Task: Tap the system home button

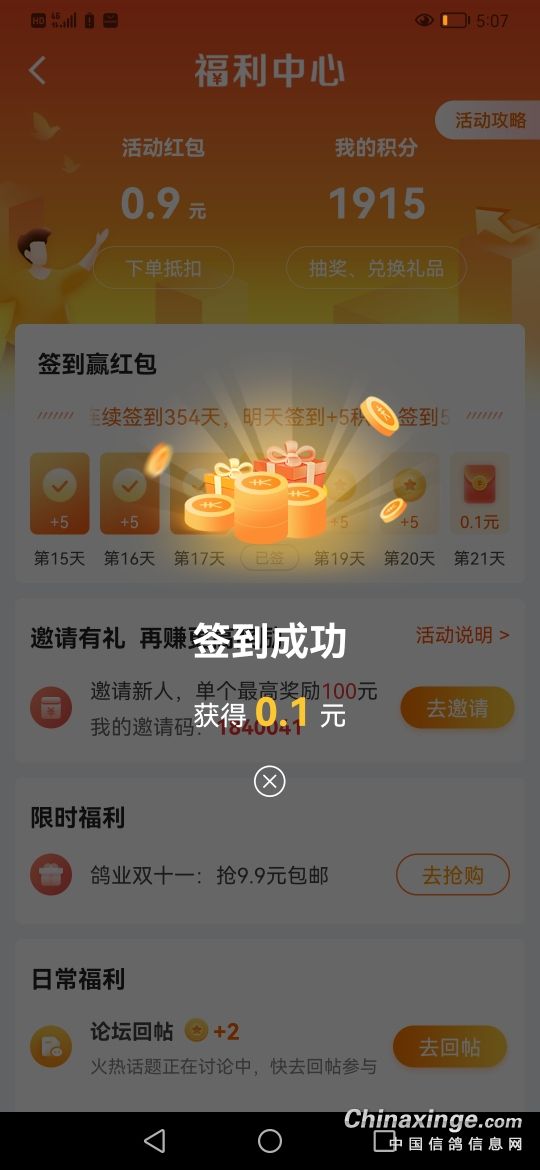Action: 269,1140
